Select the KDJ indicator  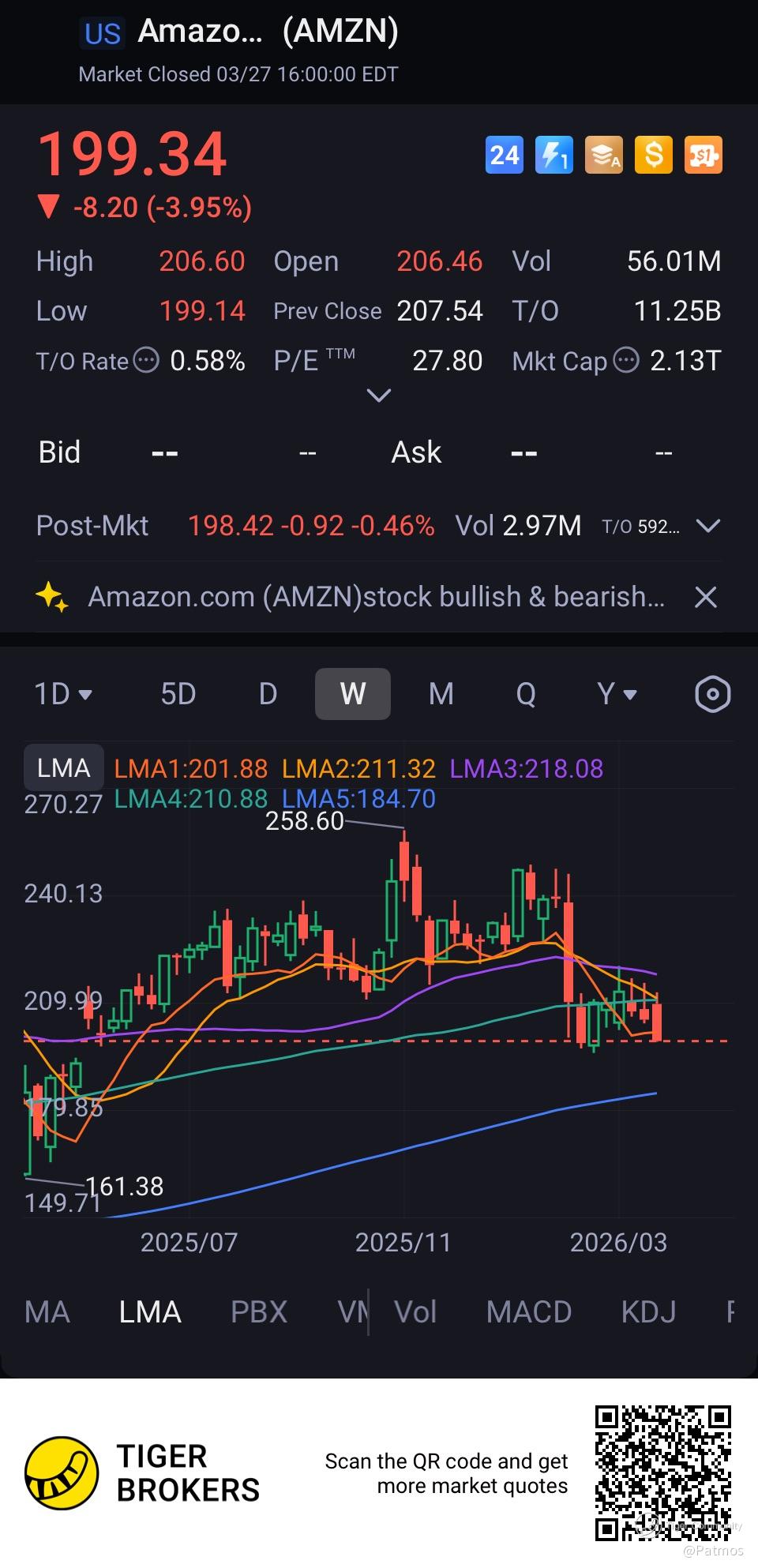point(648,1311)
